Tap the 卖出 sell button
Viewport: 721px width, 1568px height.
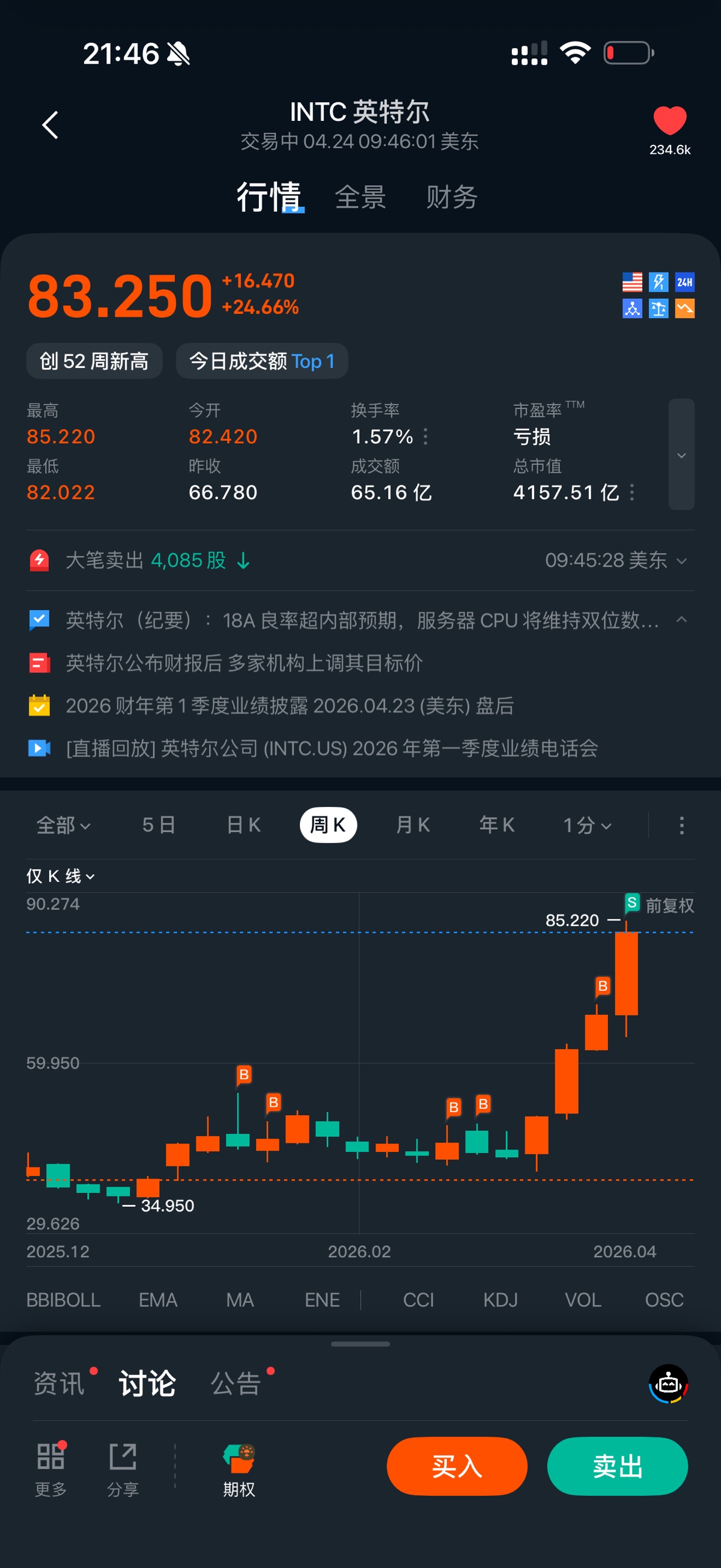[618, 1466]
